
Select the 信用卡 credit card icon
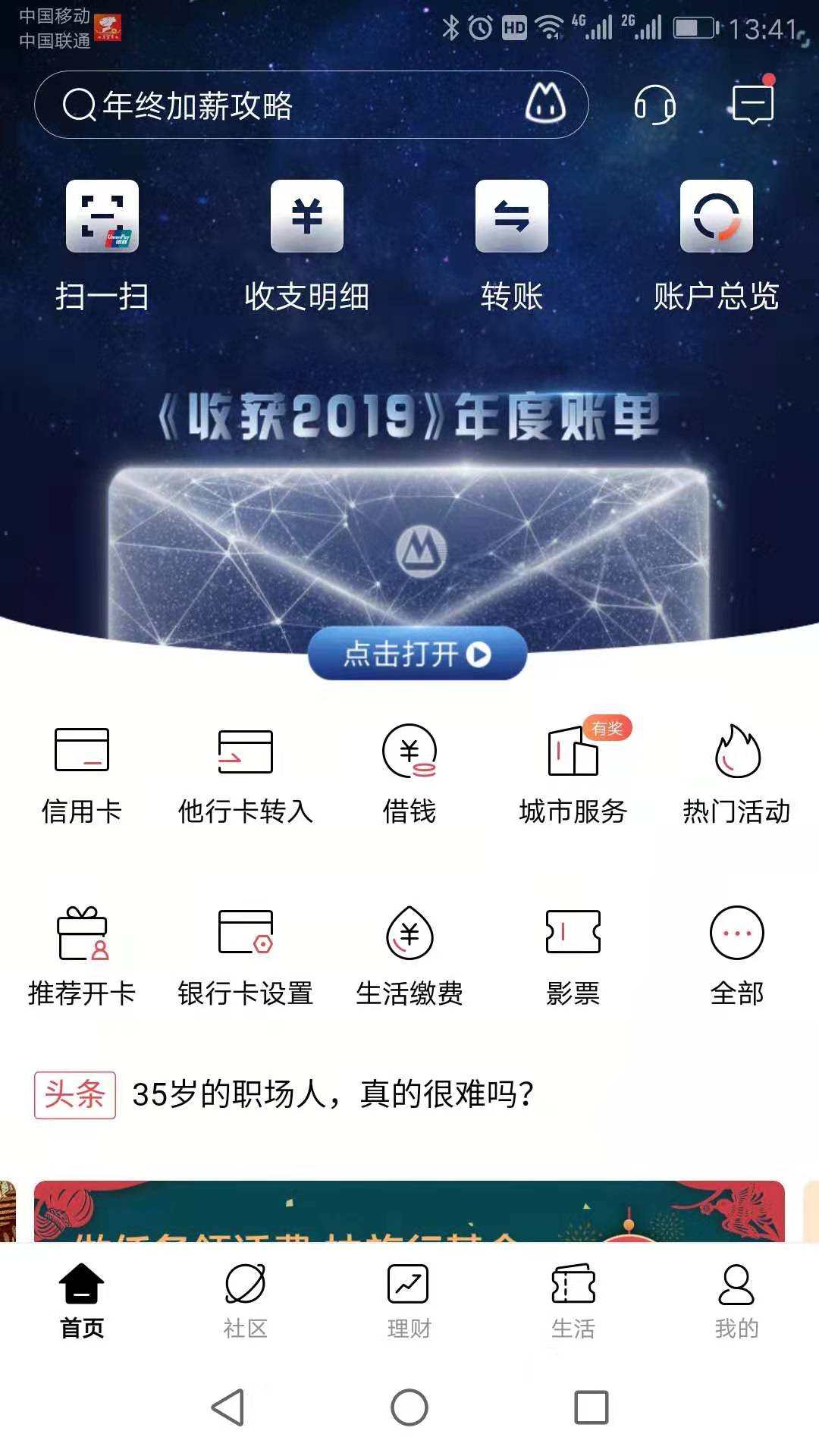(81, 773)
